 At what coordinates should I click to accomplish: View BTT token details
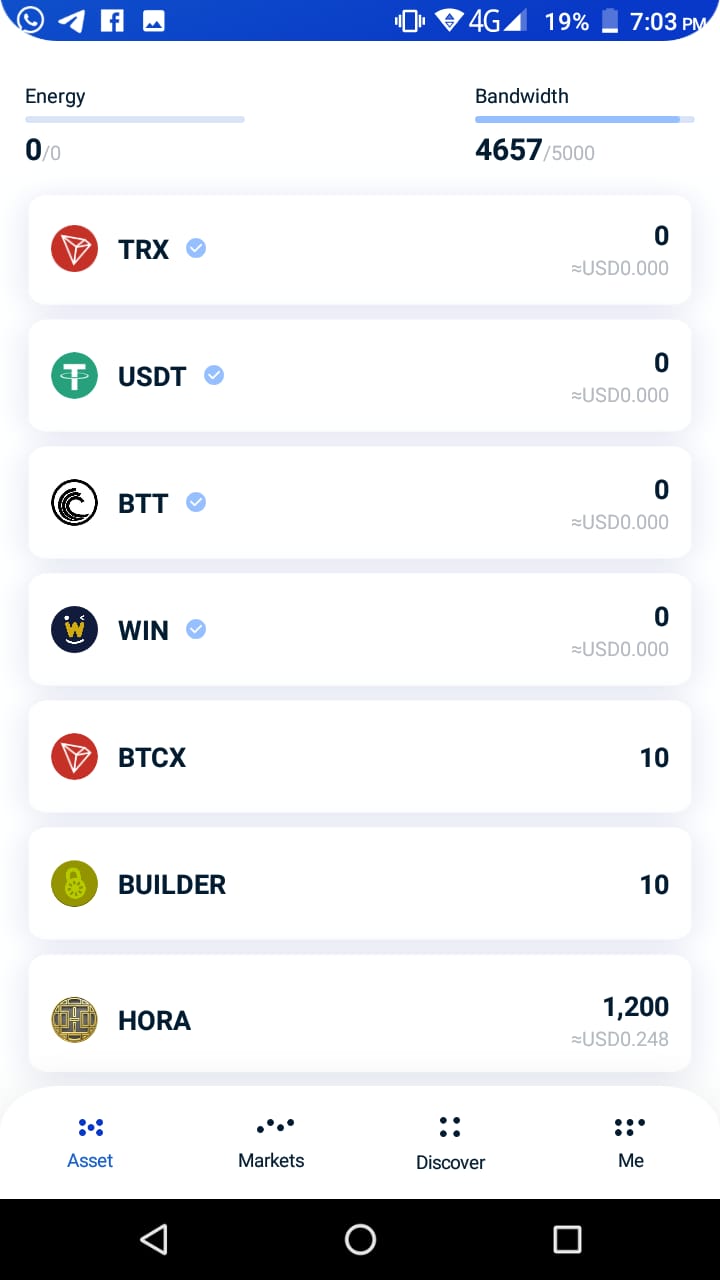point(360,503)
